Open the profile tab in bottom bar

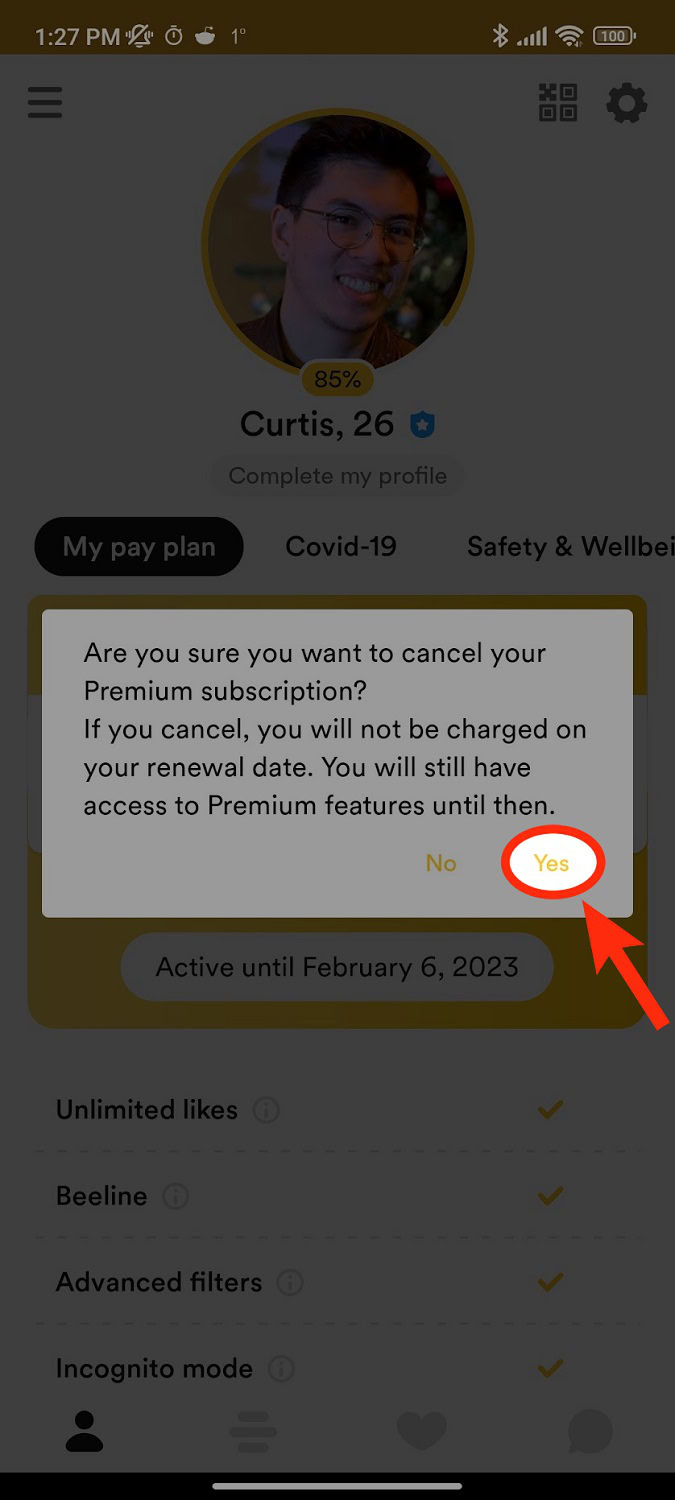click(x=84, y=1432)
